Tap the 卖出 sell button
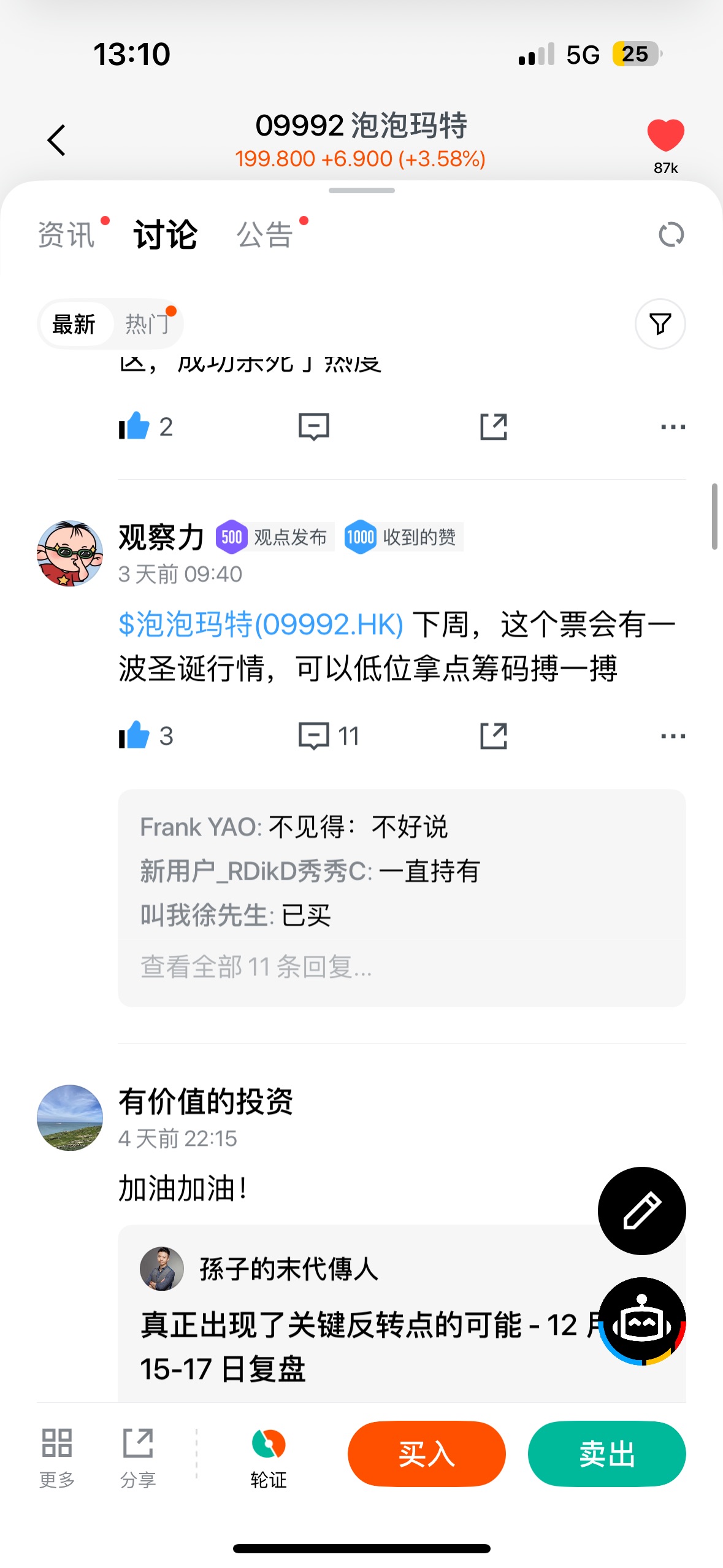Viewport: 723px width, 1568px height. point(606,1453)
